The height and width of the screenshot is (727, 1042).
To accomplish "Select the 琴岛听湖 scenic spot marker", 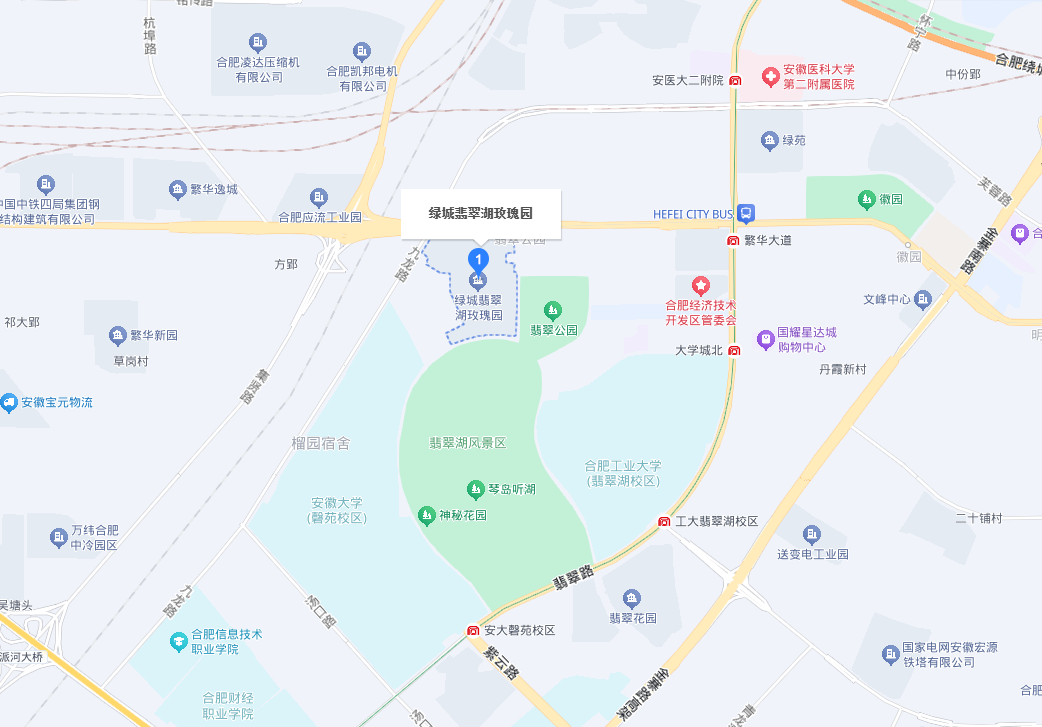I will tap(476, 489).
